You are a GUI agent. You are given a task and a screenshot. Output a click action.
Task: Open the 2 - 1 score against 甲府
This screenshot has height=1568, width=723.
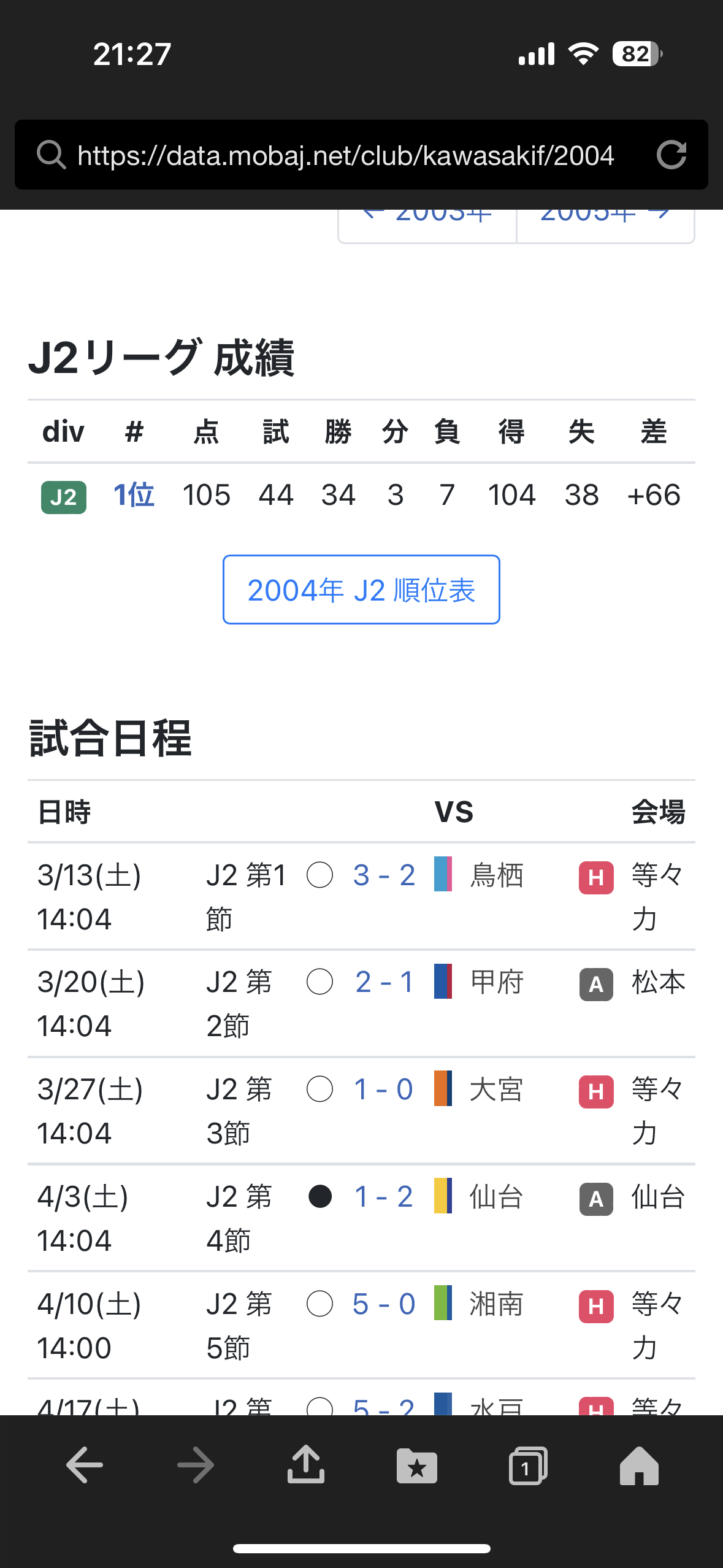pyautogui.click(x=384, y=982)
